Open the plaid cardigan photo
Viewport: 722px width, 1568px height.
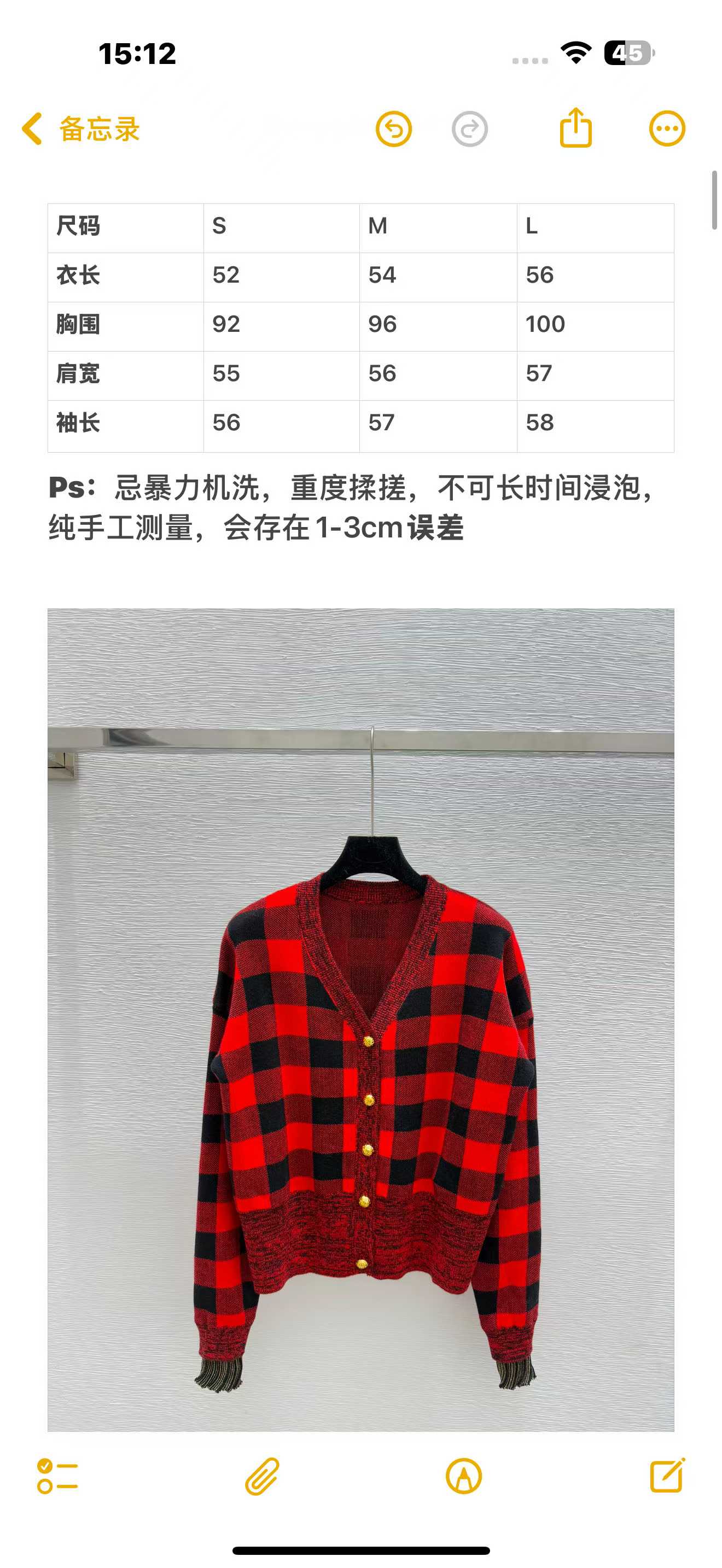(360, 1020)
